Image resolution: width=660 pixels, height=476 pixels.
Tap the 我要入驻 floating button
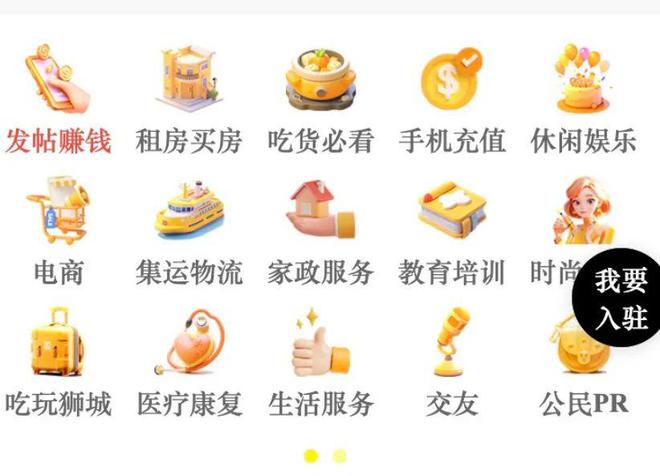[622, 299]
